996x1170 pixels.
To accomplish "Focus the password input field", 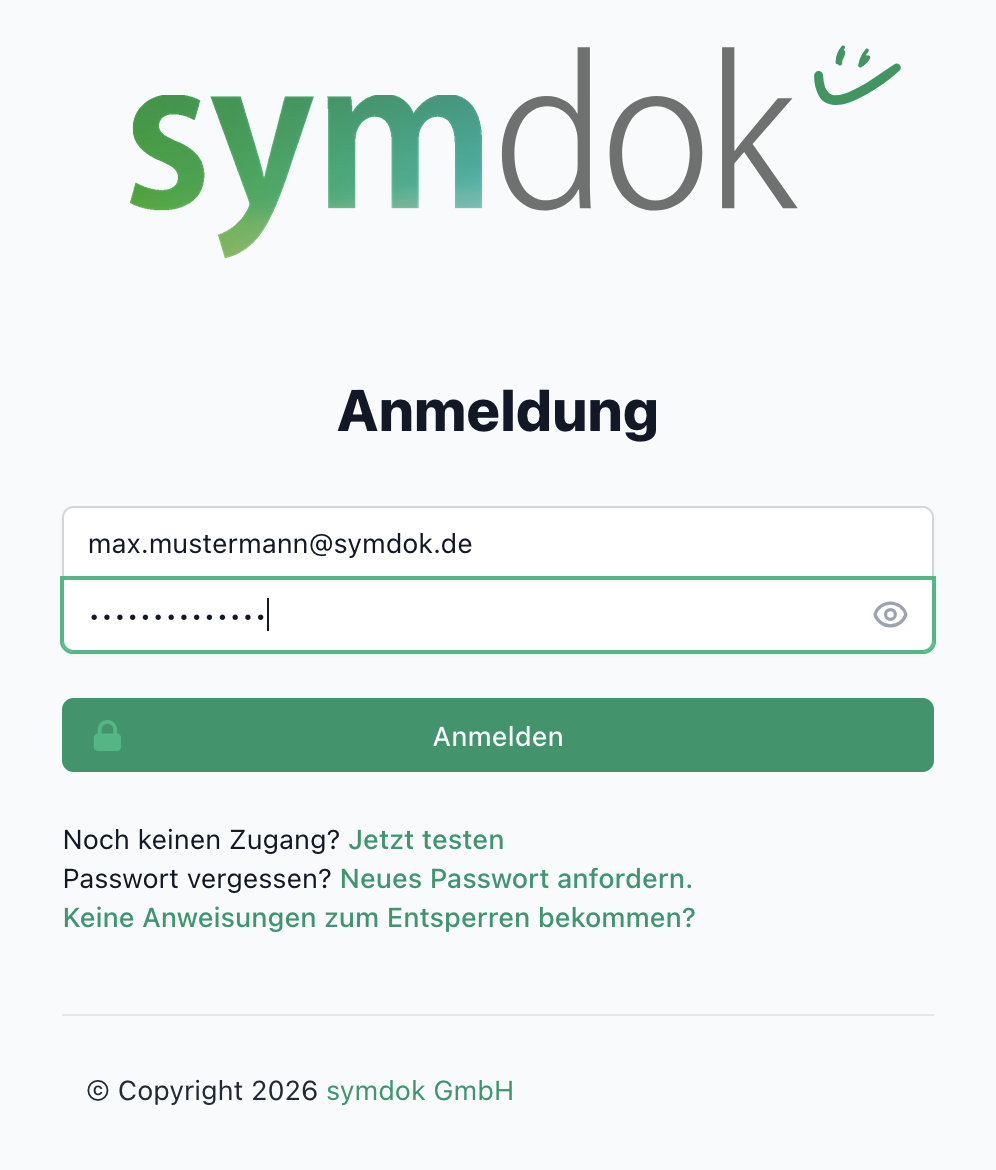I will [x=460, y=615].
